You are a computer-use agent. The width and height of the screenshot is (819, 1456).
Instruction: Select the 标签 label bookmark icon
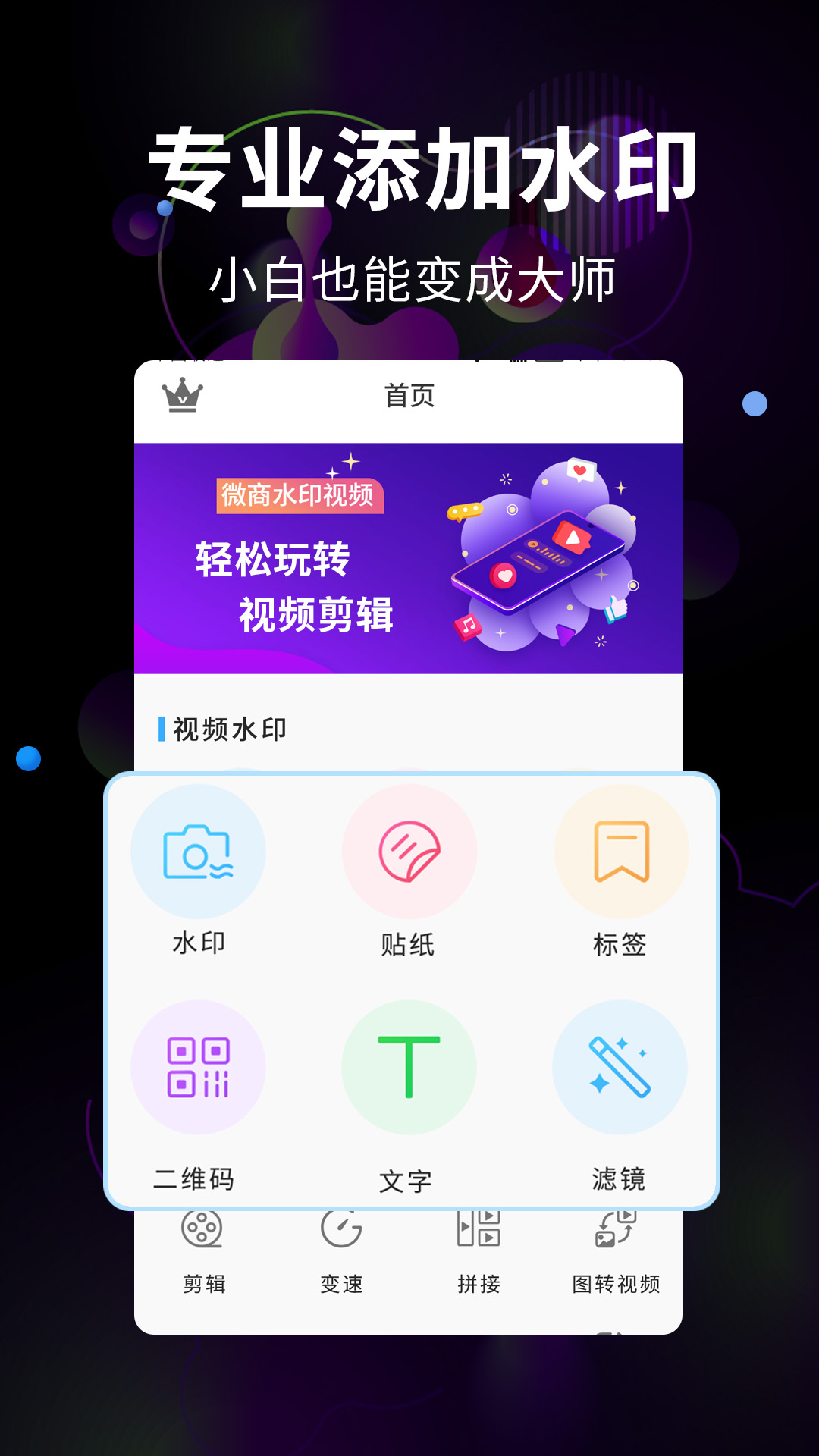[x=620, y=852]
